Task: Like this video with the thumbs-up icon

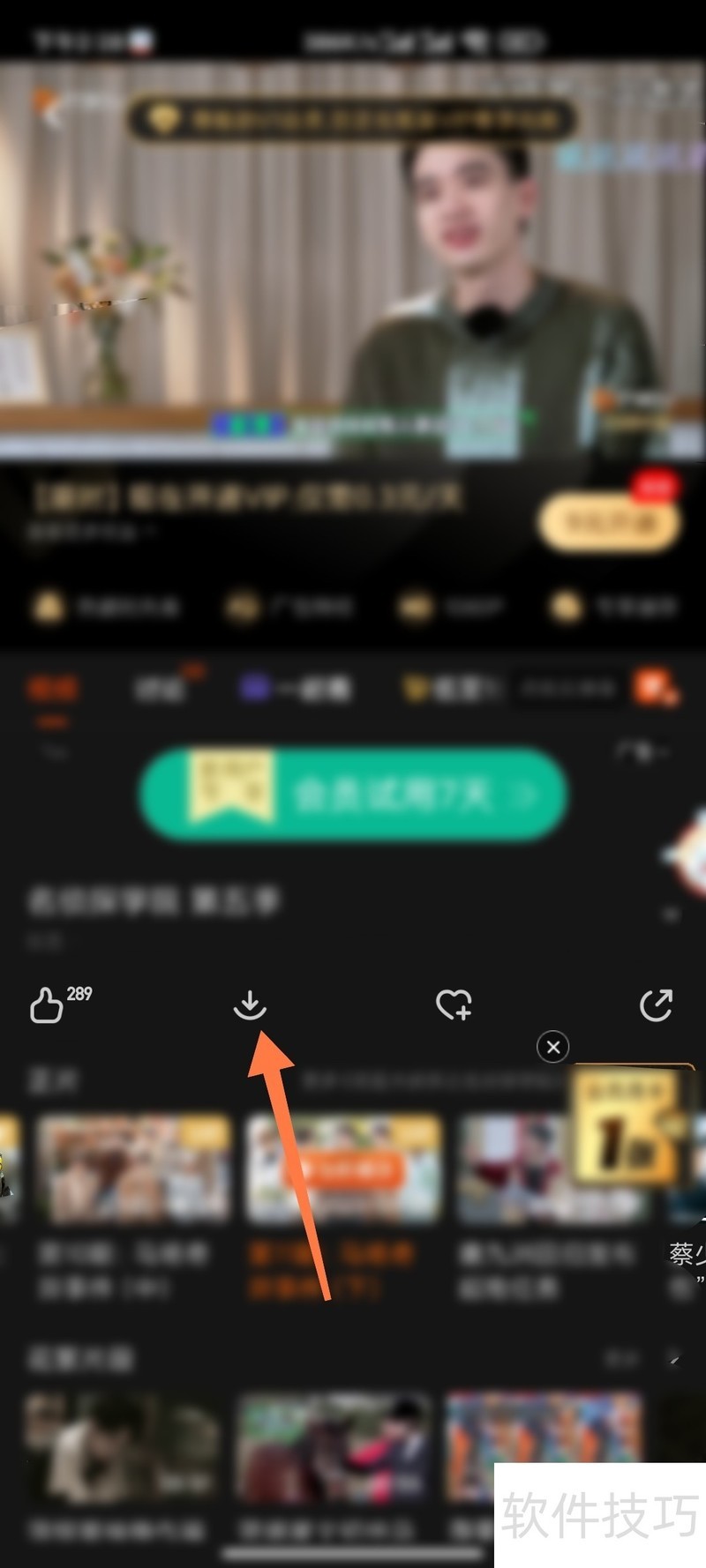Action: [x=47, y=1004]
